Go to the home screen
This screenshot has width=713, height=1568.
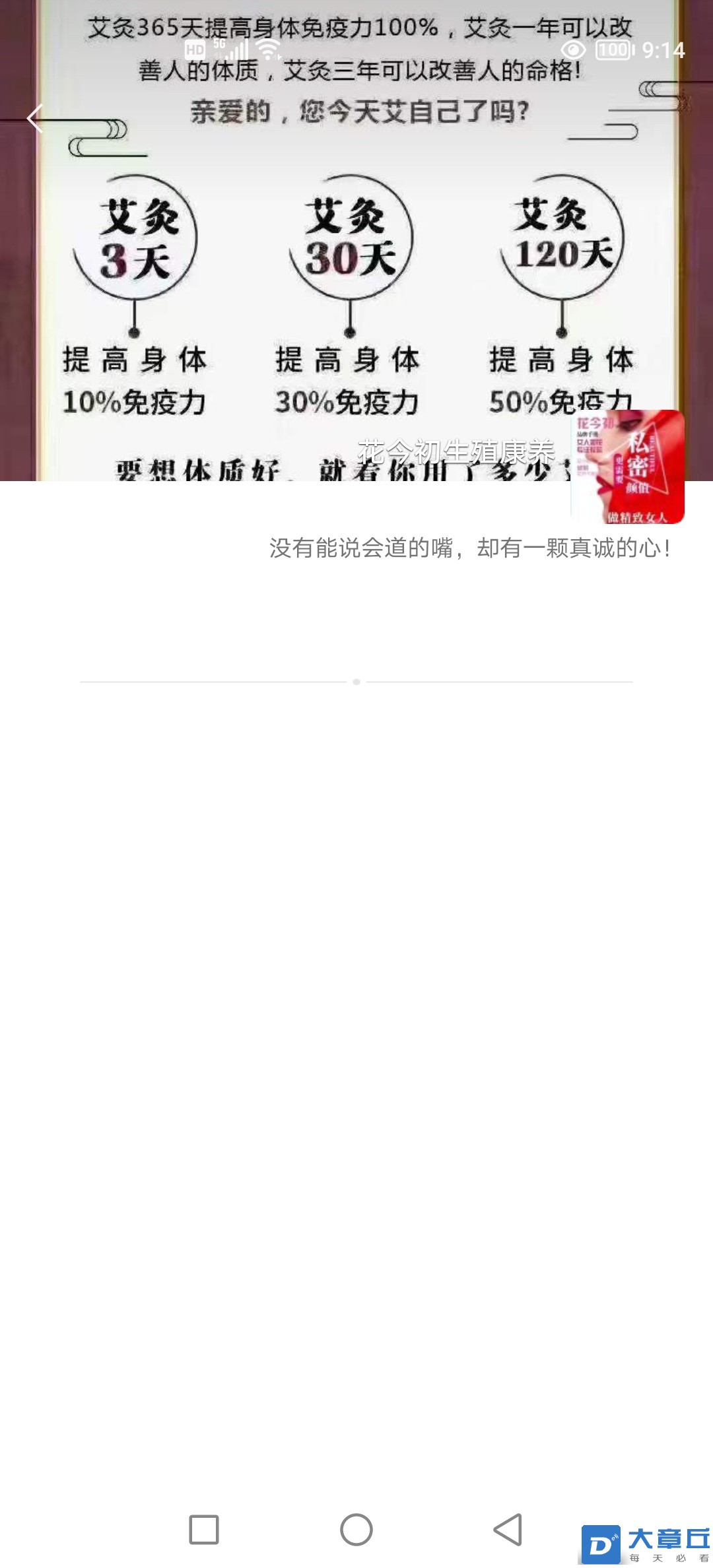pyautogui.click(x=356, y=1529)
